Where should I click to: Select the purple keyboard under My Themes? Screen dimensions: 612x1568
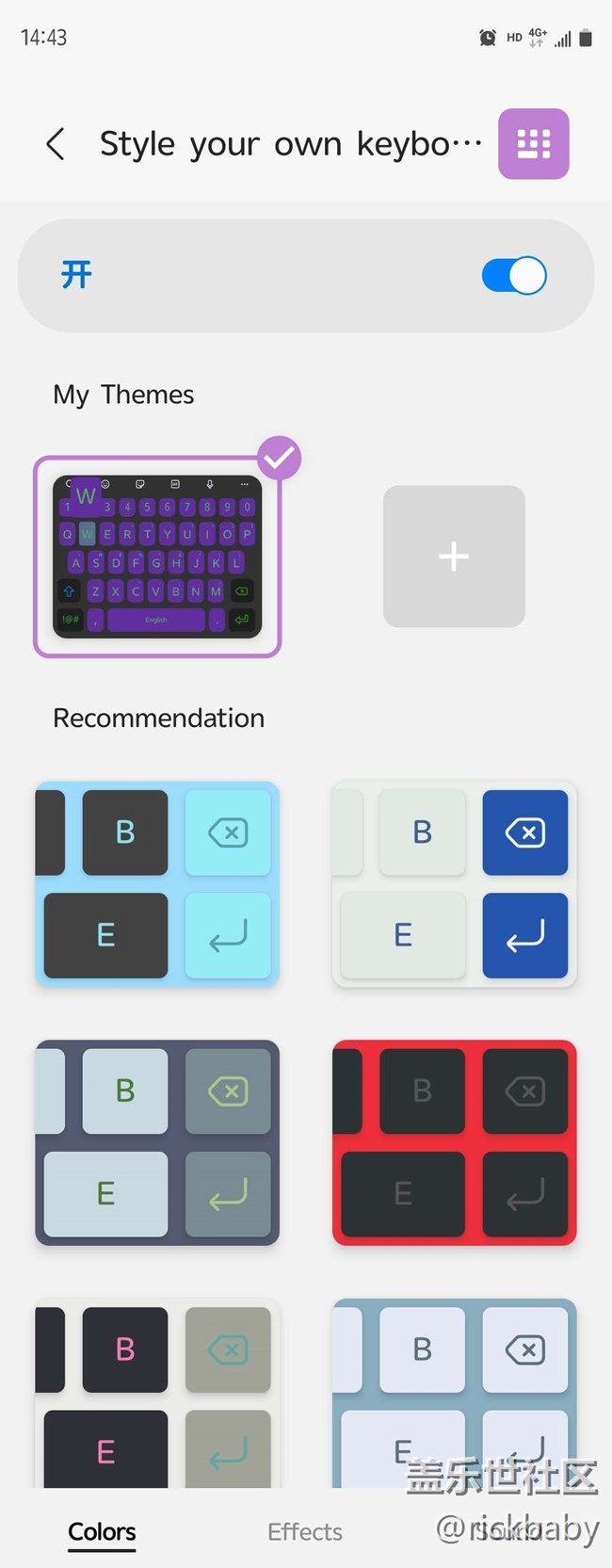[x=157, y=557]
